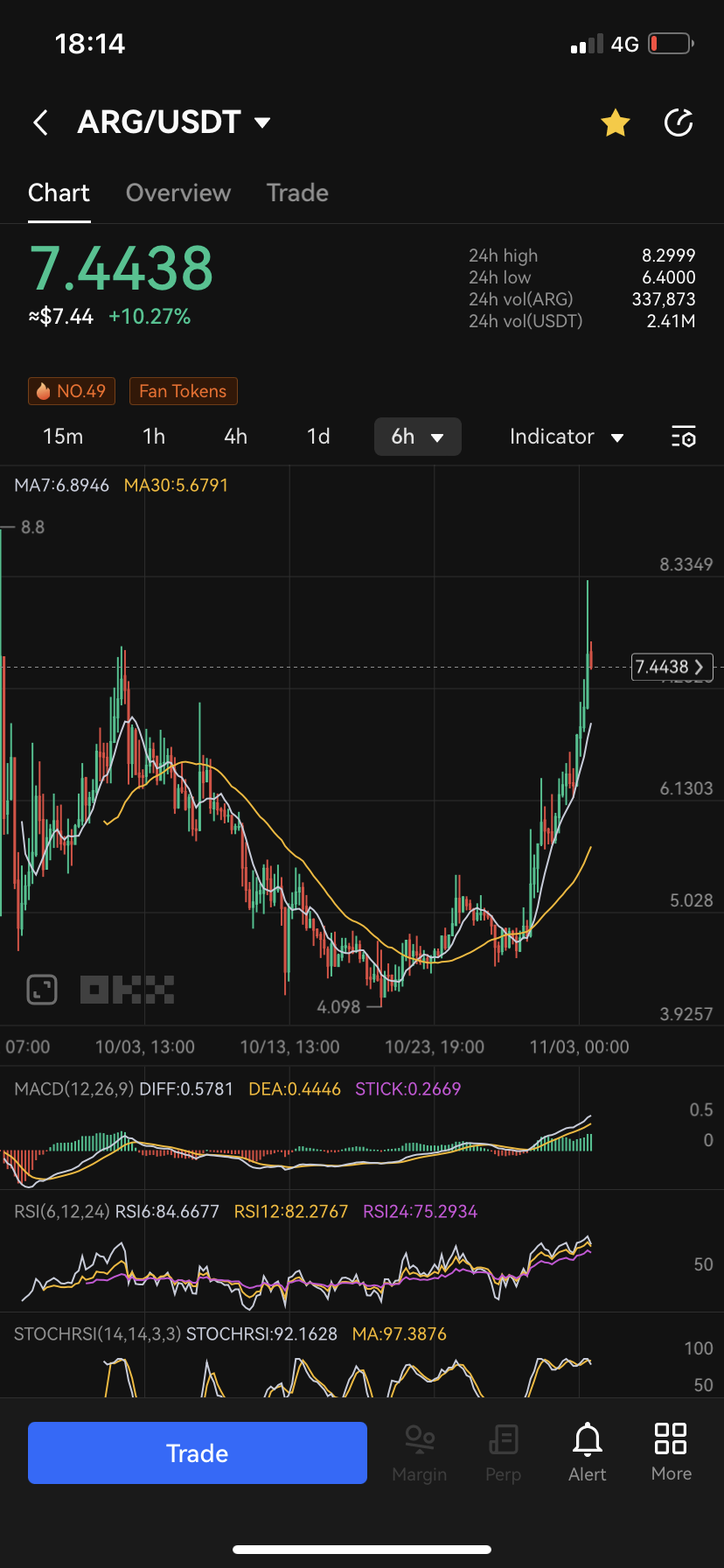Viewport: 724px width, 1568px height.
Task: Select the 1d timeframe
Action: click(x=318, y=437)
